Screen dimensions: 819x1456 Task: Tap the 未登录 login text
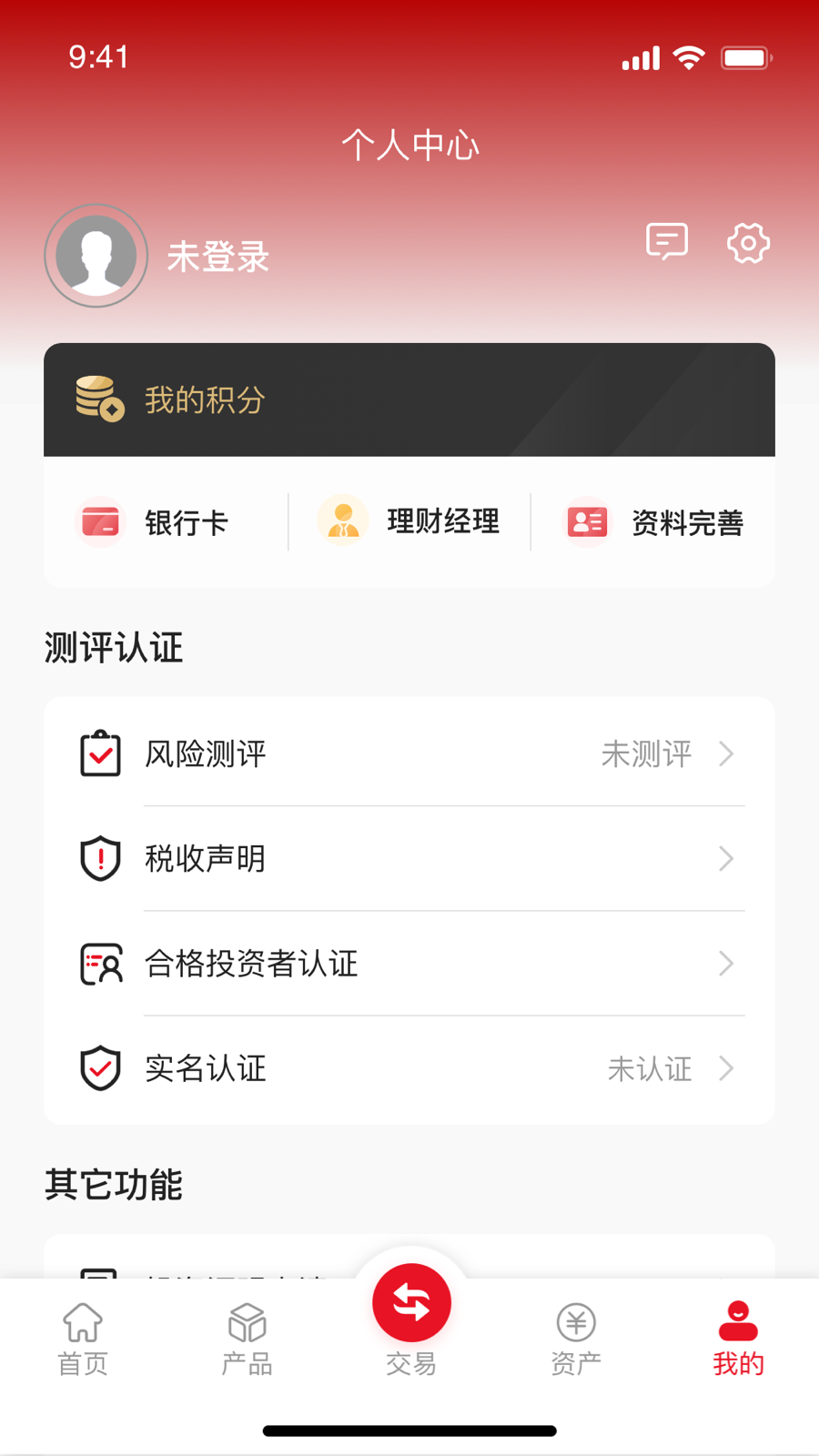point(218,256)
